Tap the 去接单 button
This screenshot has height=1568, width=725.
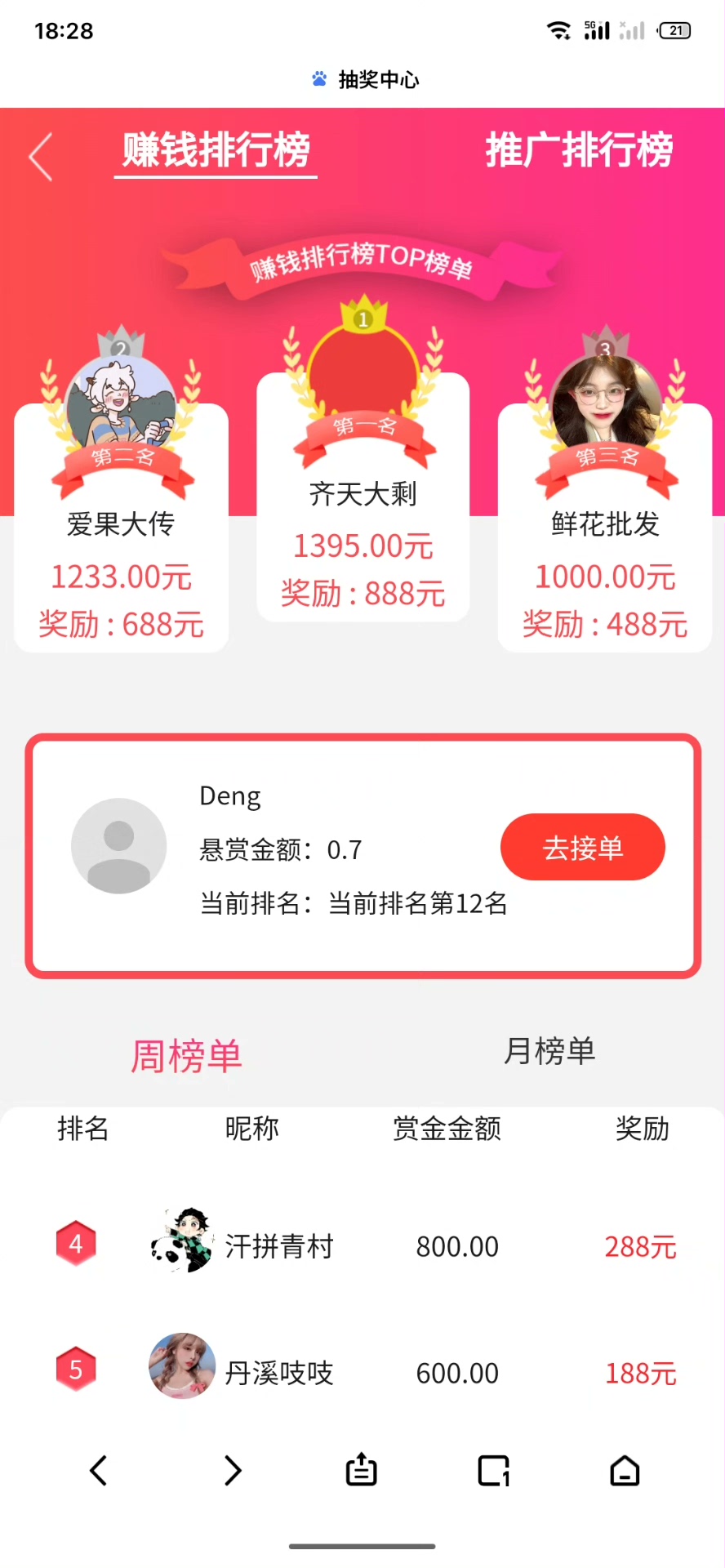coord(582,848)
